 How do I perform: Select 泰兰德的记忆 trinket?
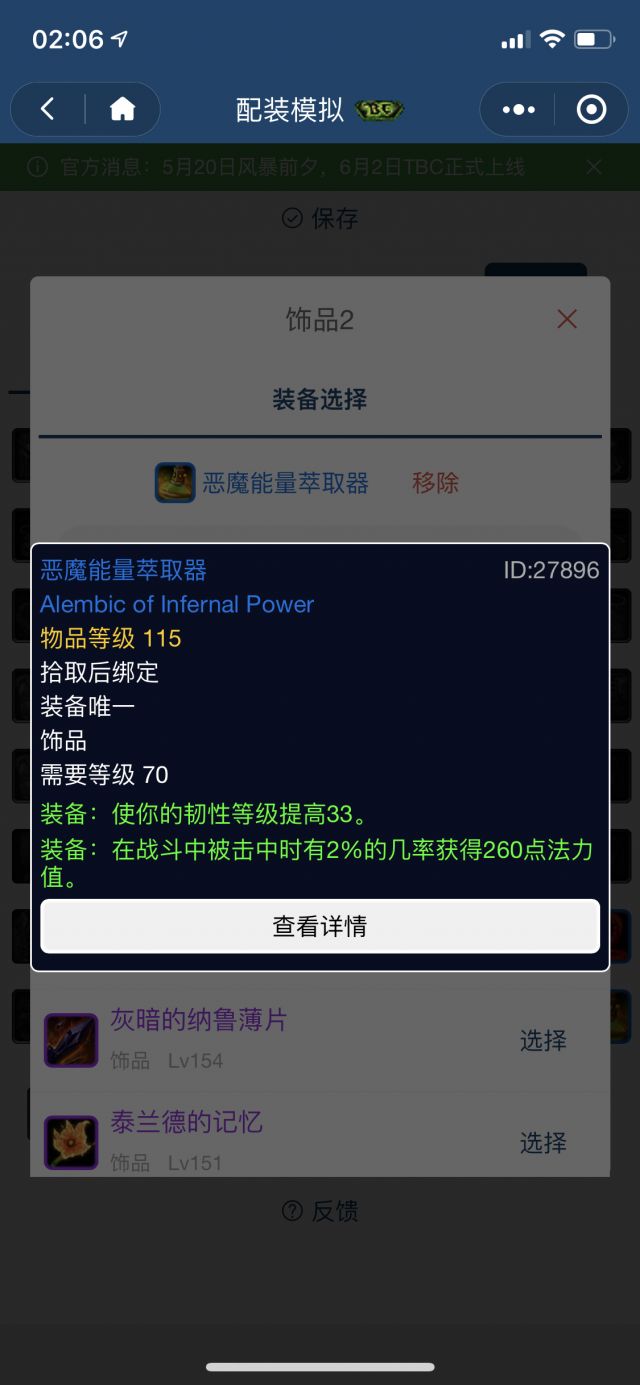(543, 1142)
